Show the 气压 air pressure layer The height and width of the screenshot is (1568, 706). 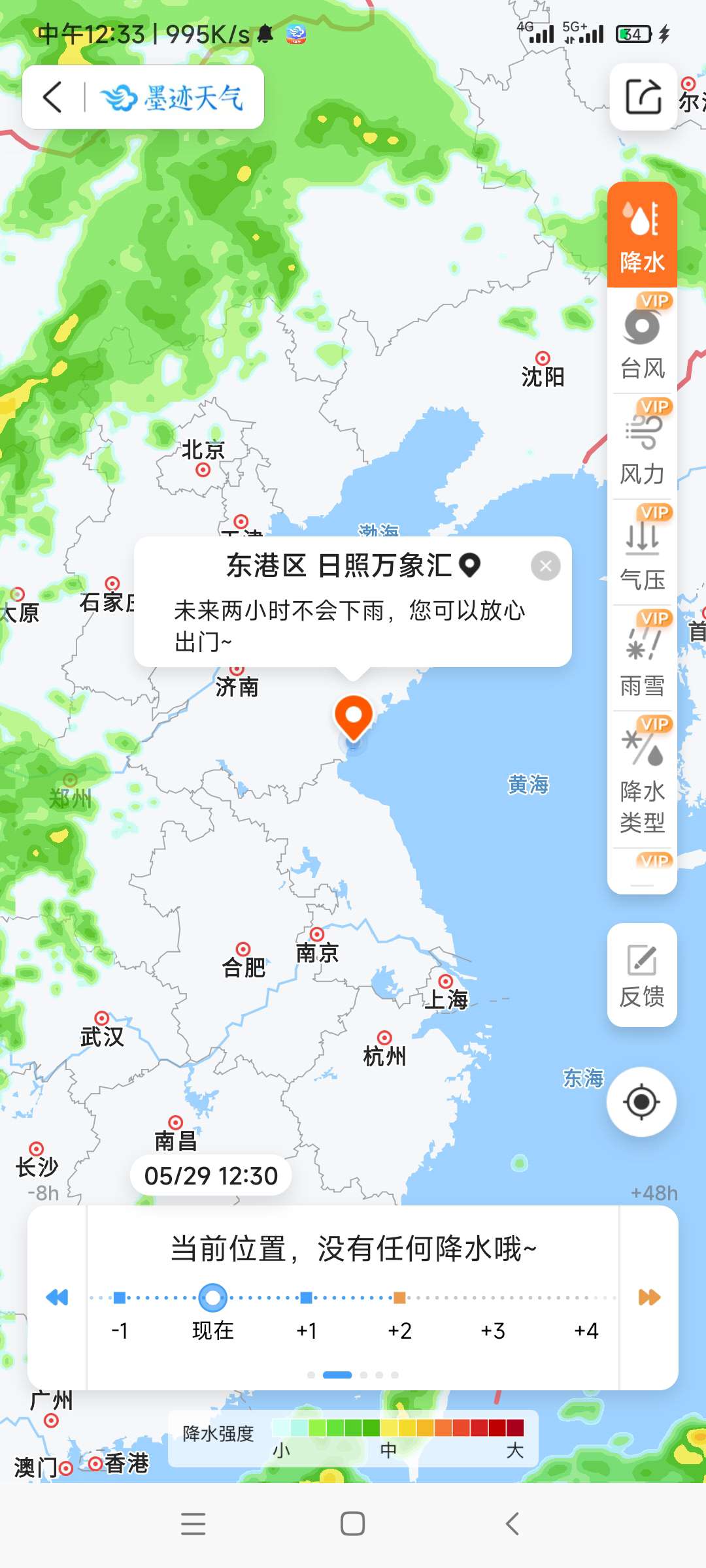tap(642, 553)
